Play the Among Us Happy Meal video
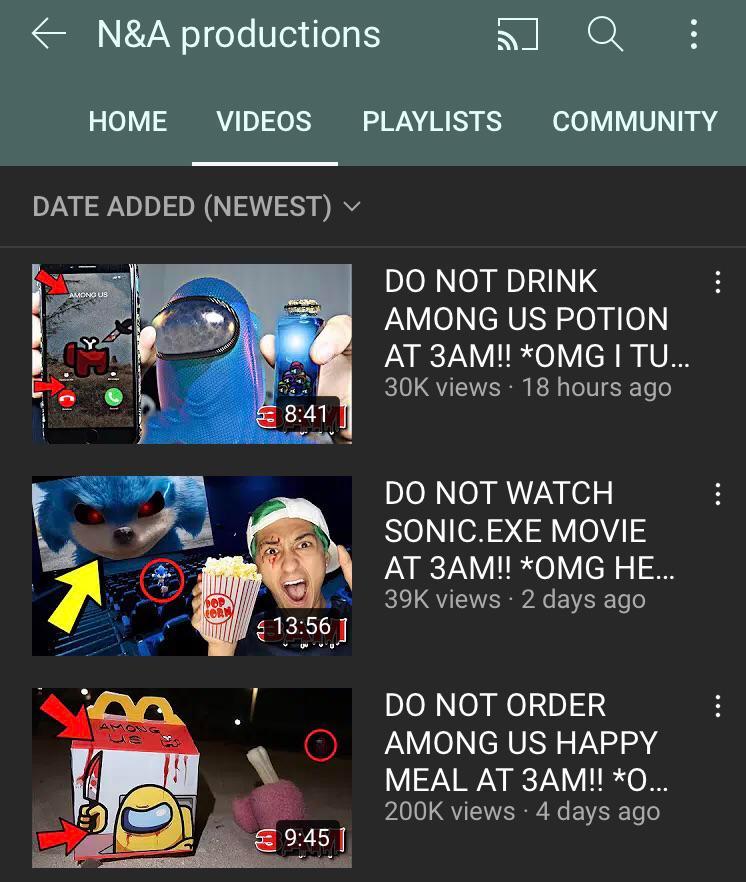 pyautogui.click(x=192, y=777)
